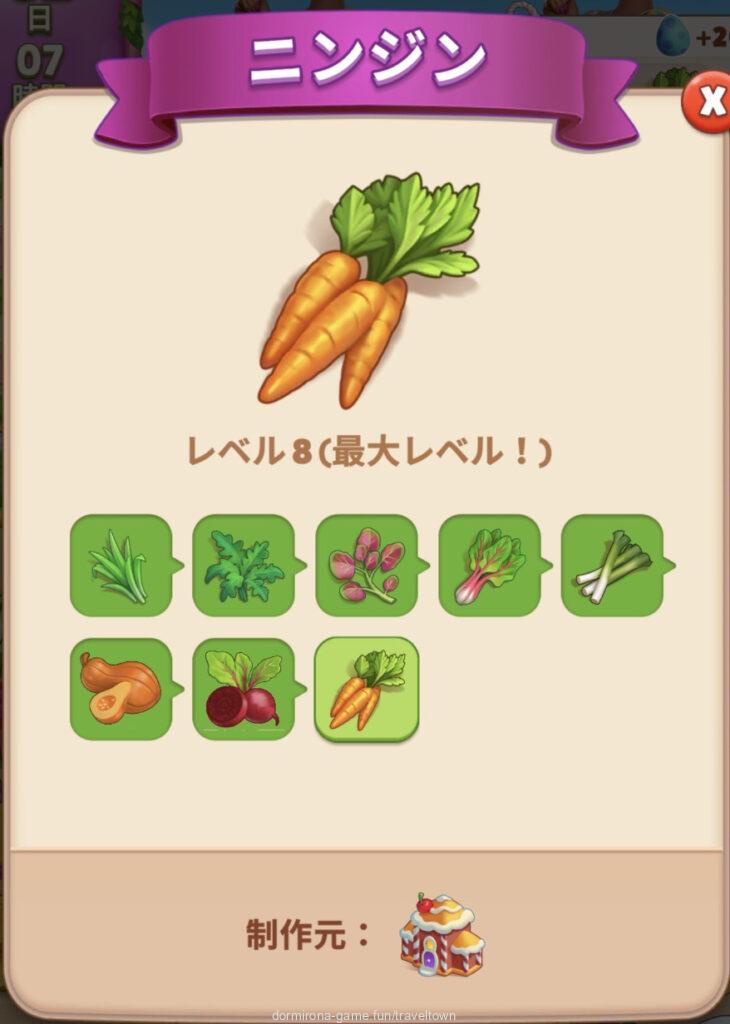Select the level 7 beetroot tile
730x1024 pixels.
coord(243,688)
